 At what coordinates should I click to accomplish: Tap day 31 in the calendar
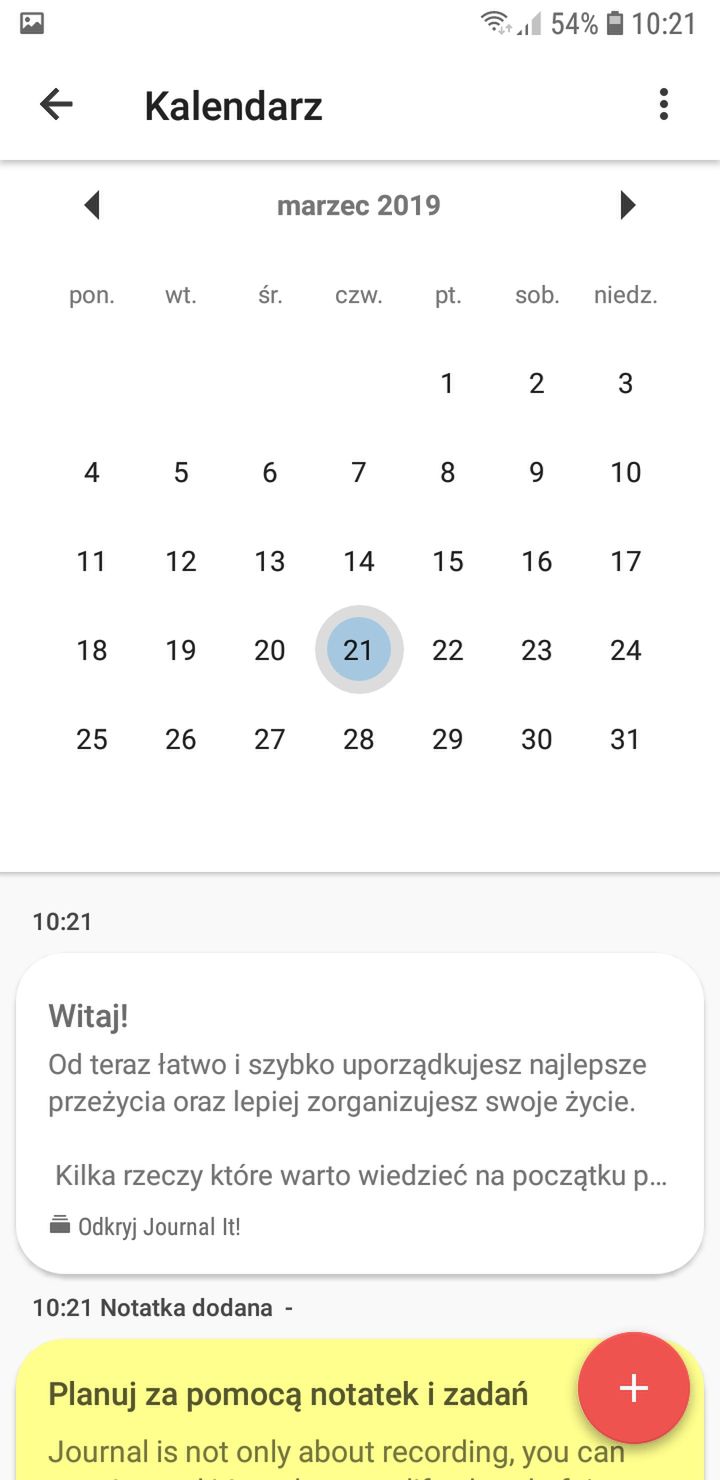click(x=625, y=739)
